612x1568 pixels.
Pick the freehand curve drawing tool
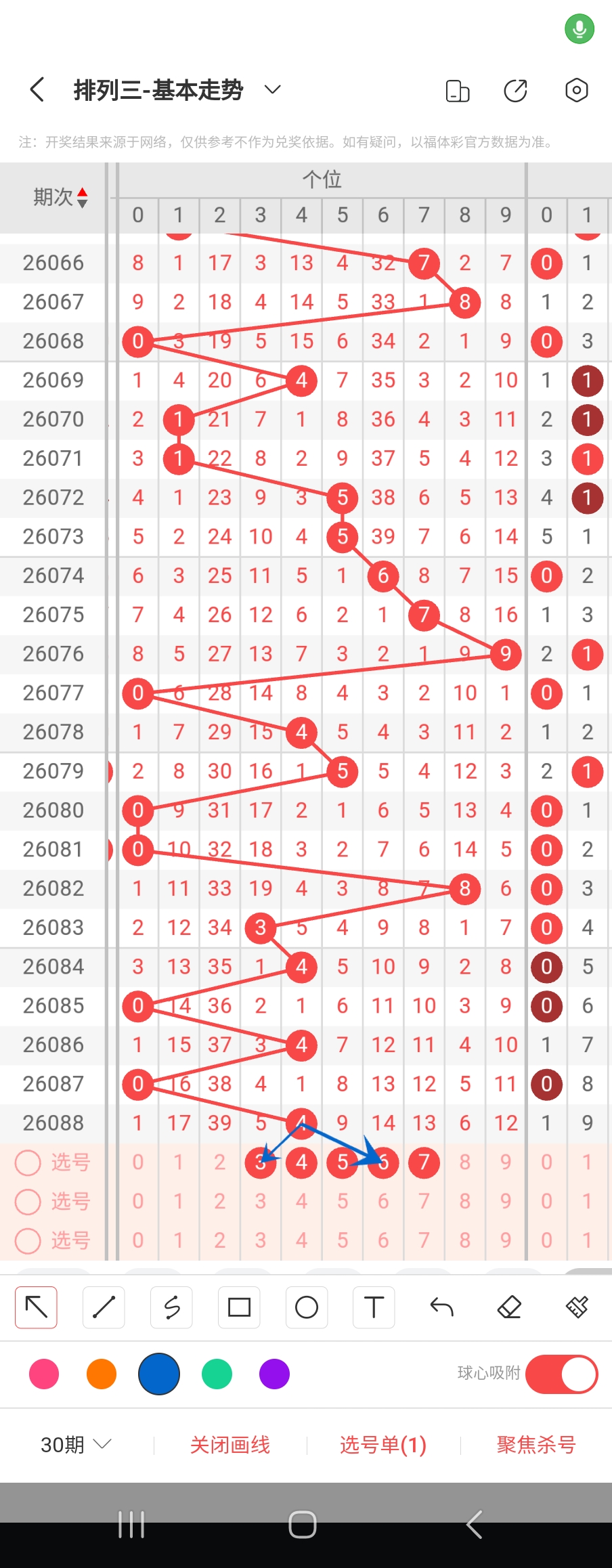coord(171,1307)
